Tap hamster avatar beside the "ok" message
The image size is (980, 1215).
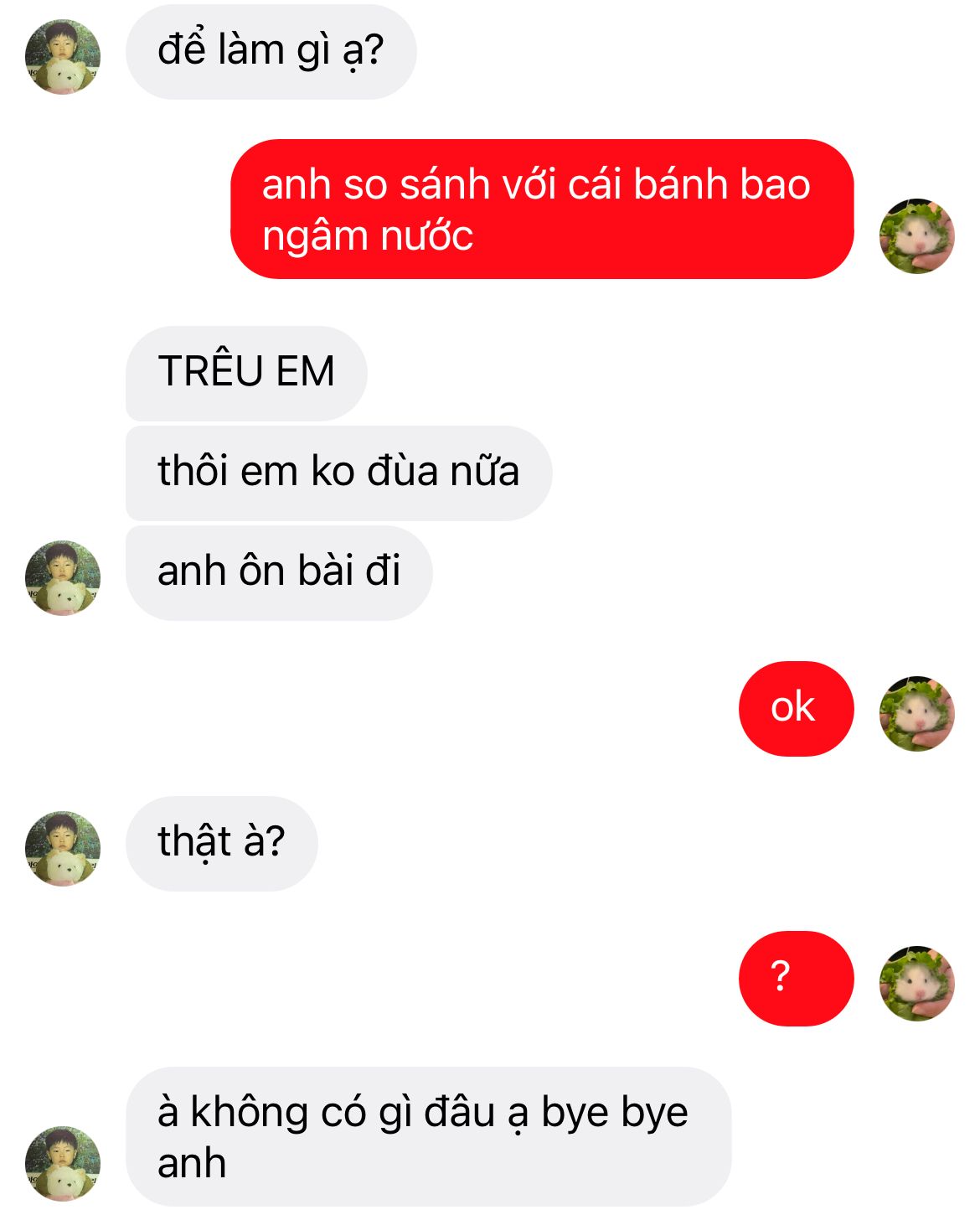(x=916, y=713)
